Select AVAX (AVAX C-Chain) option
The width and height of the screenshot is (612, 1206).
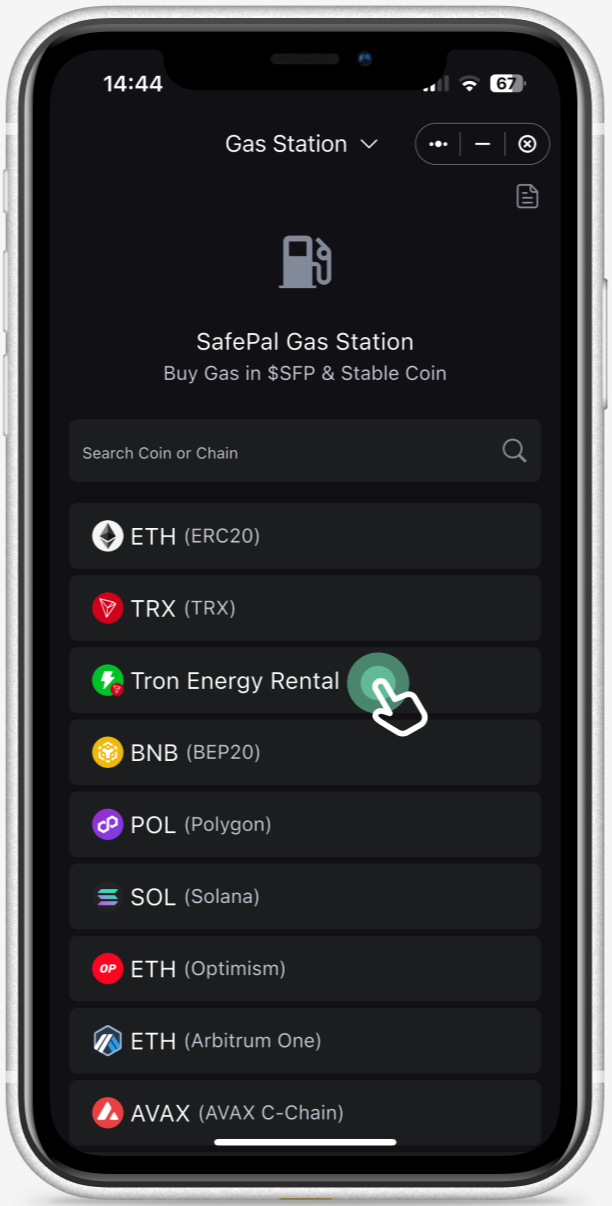point(304,1111)
